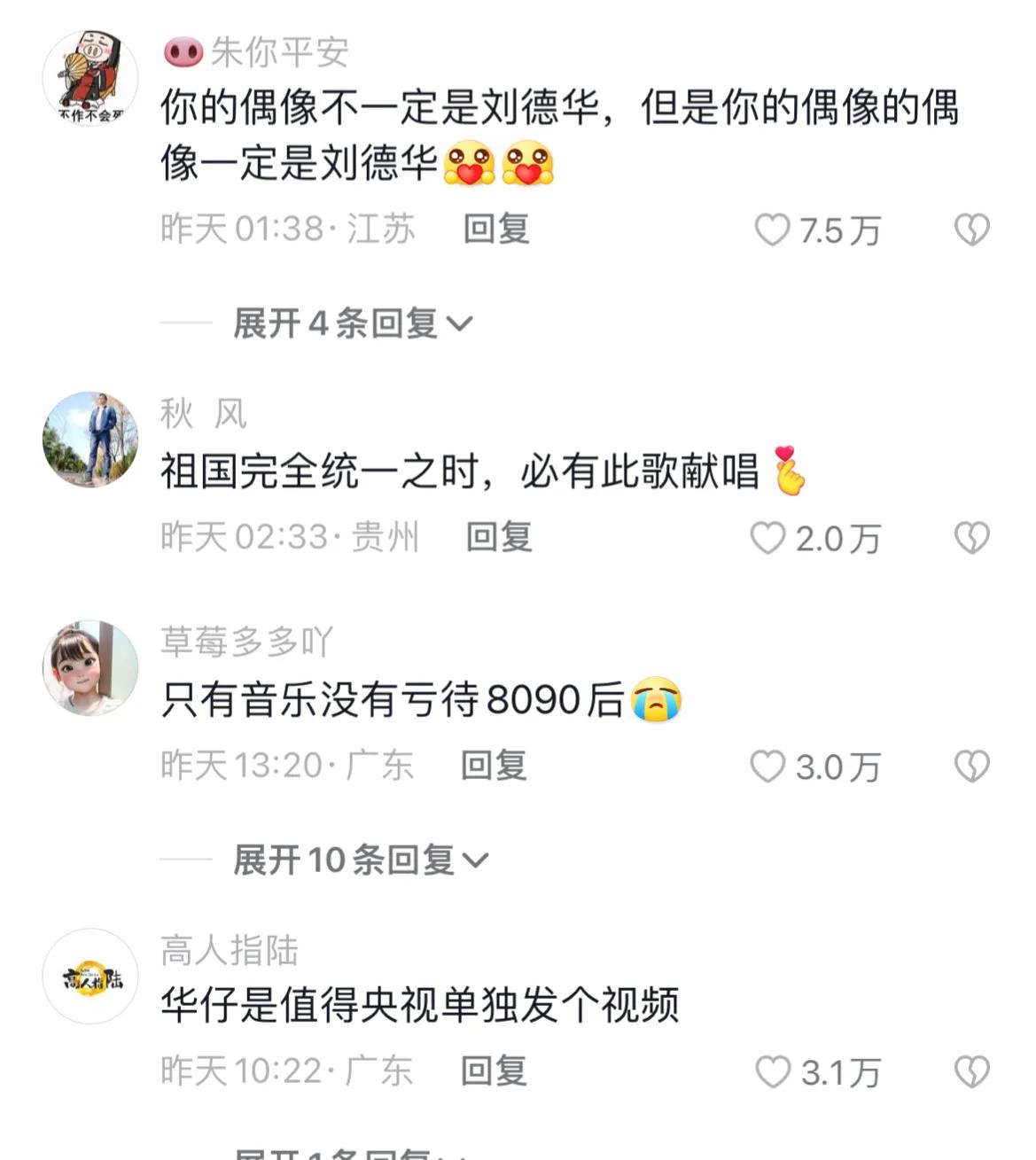This screenshot has height=1160, width=1036.
Task: Reply to 秋 风's comment
Action: pyautogui.click(x=496, y=537)
